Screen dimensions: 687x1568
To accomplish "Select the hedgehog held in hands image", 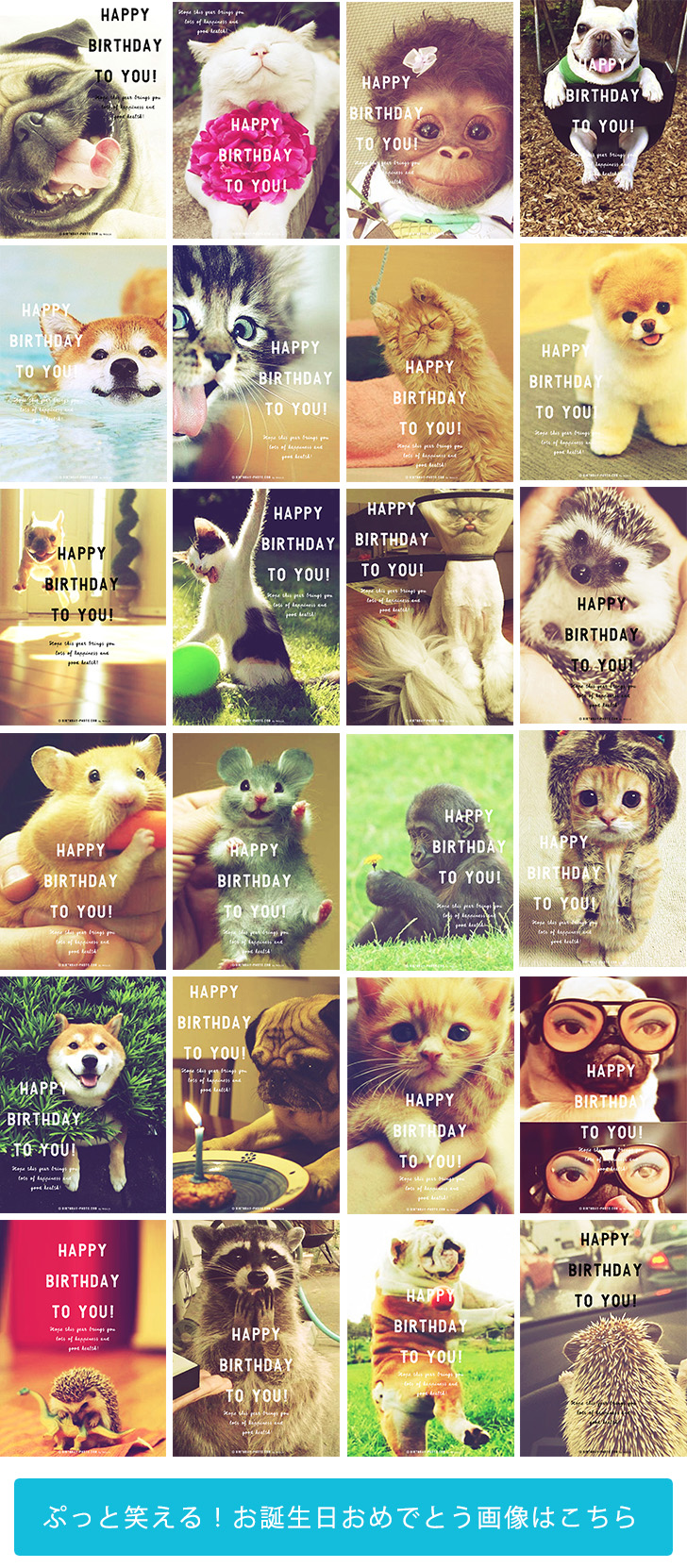I will point(603,607).
